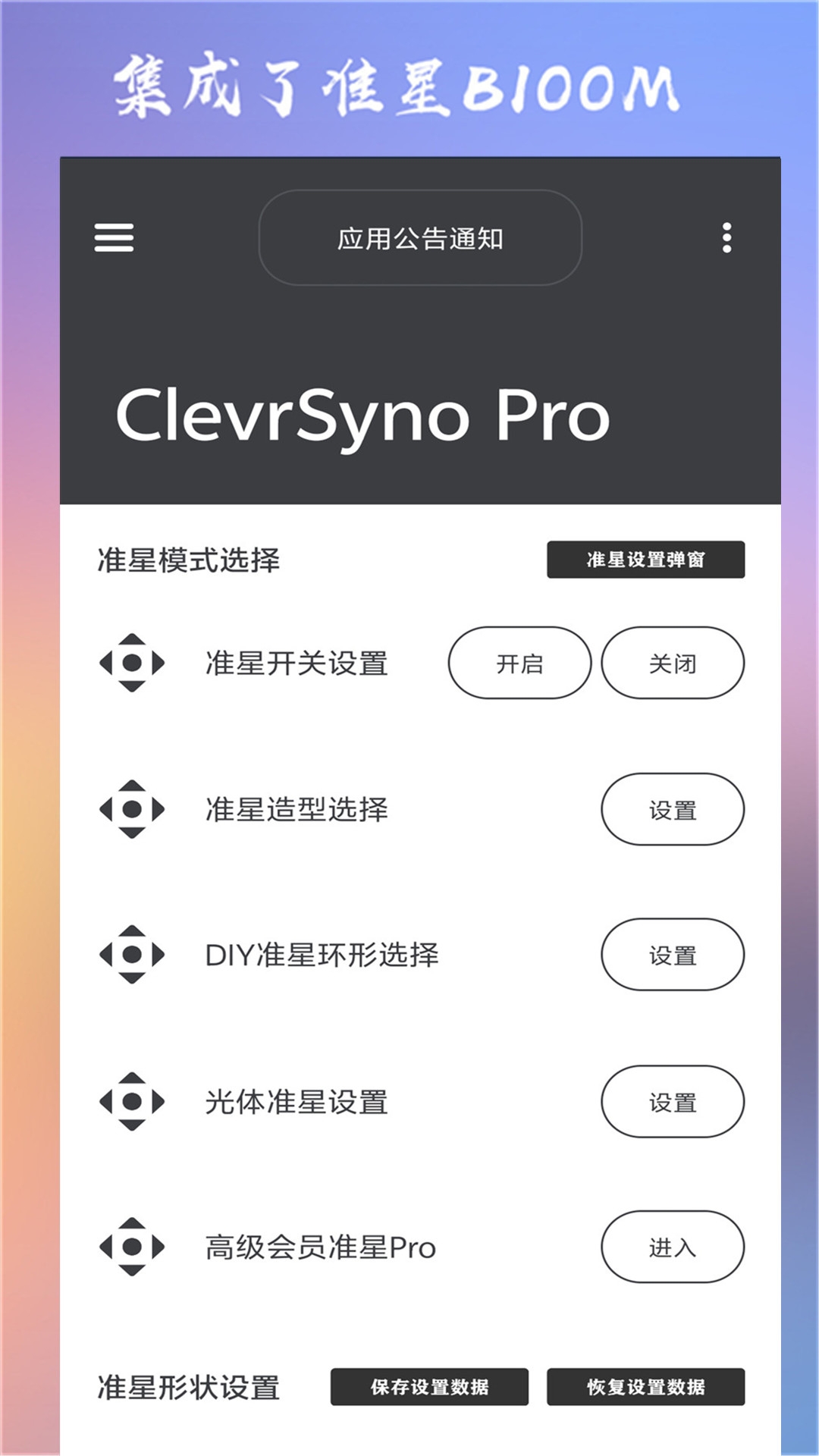Open 设置 for 光体准星设置

(672, 1102)
